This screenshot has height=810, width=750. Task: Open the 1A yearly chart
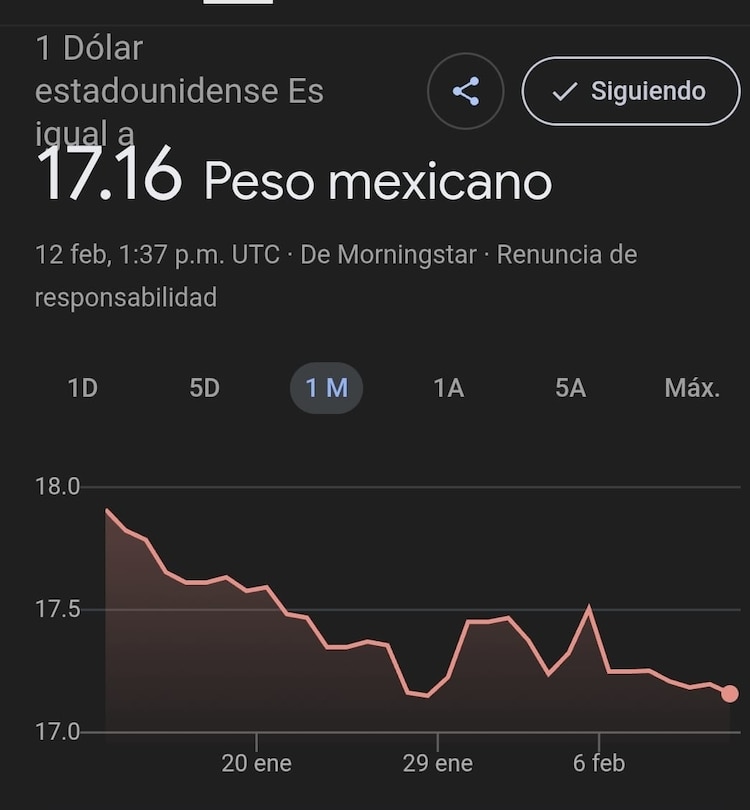click(448, 388)
